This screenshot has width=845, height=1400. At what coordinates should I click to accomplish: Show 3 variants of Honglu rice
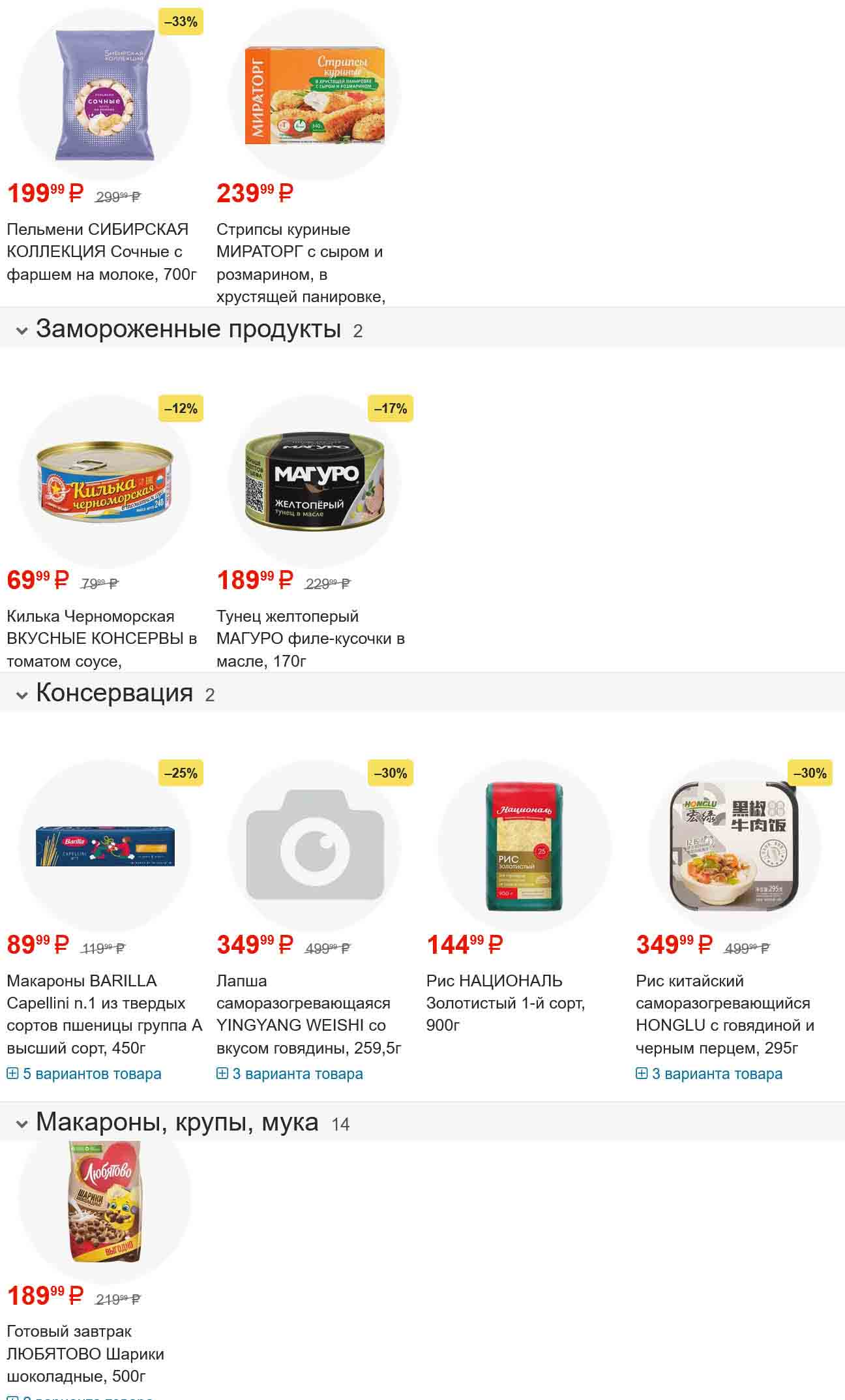[709, 1074]
